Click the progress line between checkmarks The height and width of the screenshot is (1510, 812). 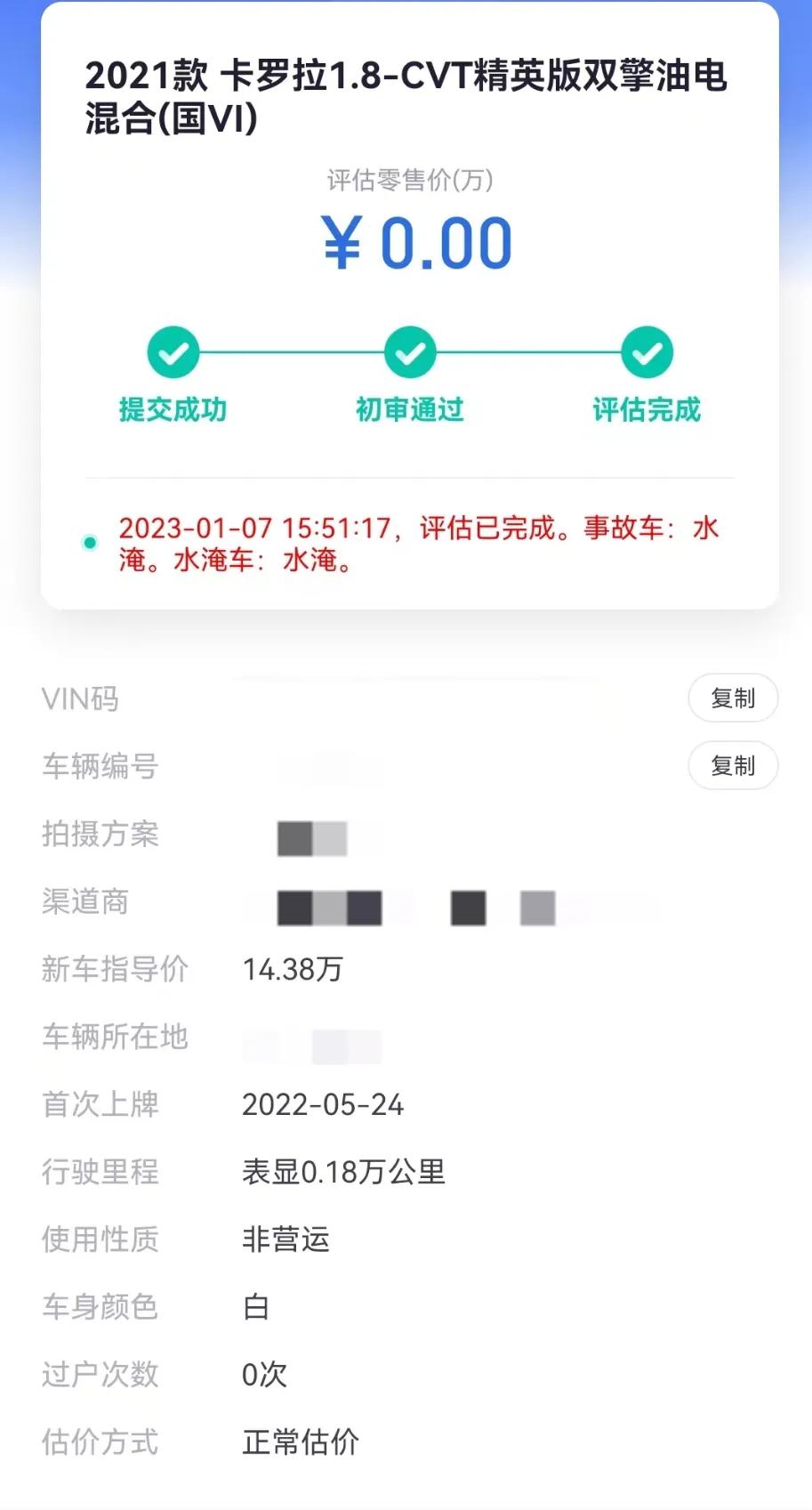tap(293, 352)
